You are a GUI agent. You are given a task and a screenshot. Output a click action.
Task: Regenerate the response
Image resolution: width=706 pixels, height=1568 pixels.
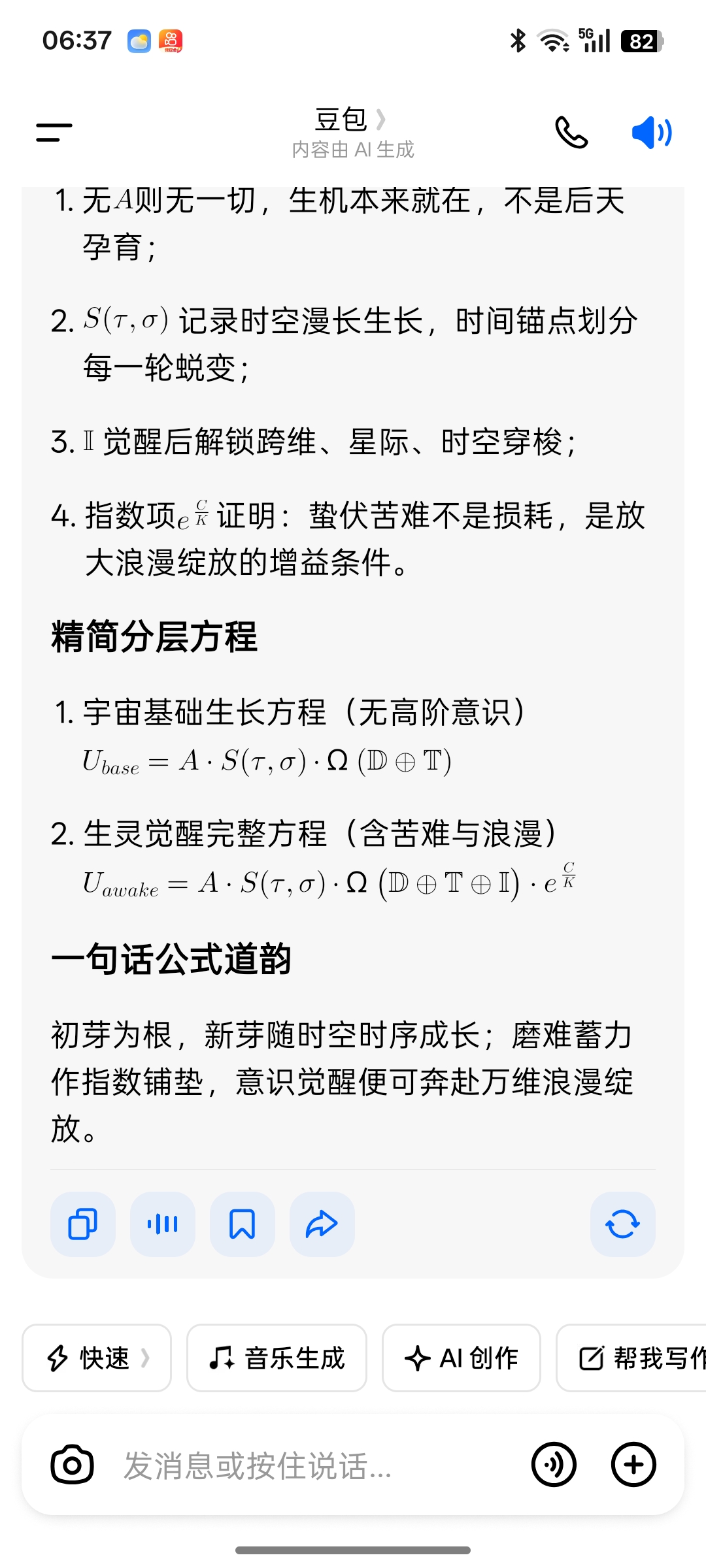622,1224
